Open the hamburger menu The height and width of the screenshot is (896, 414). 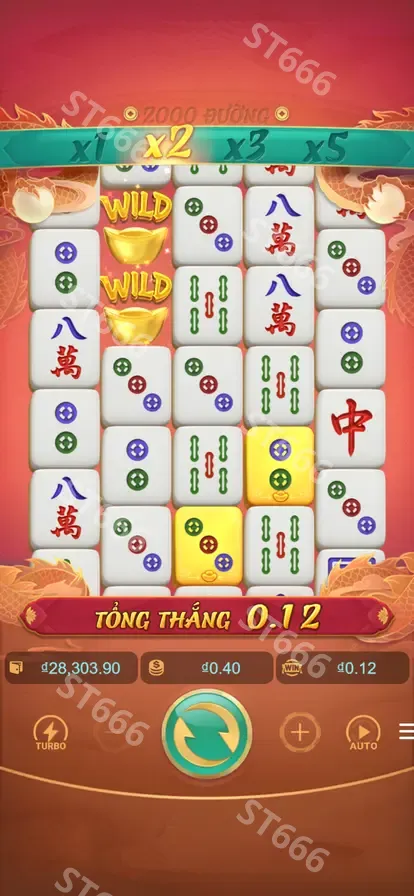407,731
